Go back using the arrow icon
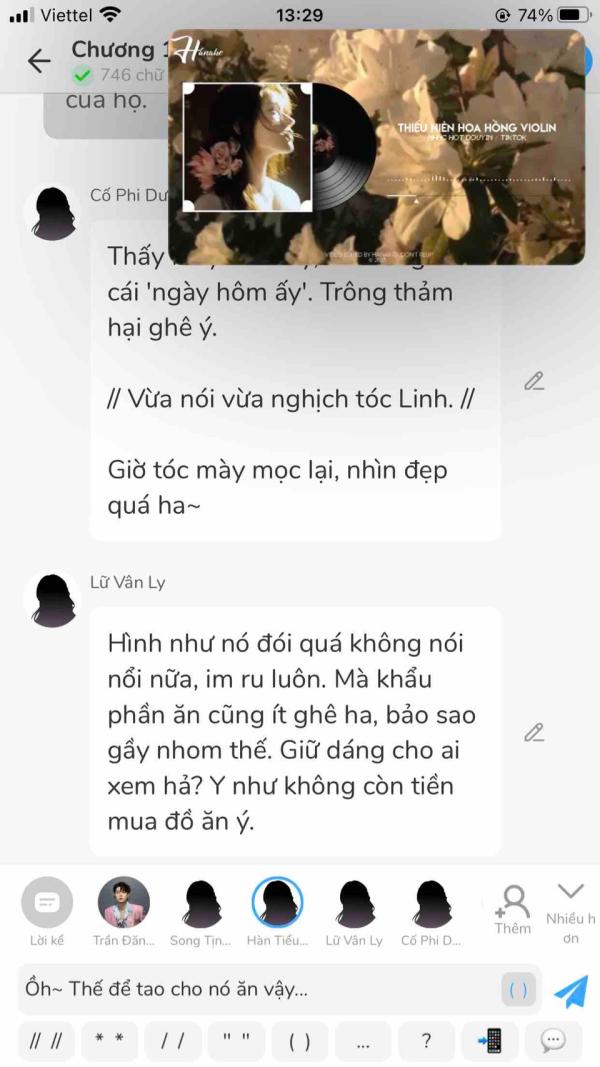Screen dimensions: 600x1067 tap(39, 61)
